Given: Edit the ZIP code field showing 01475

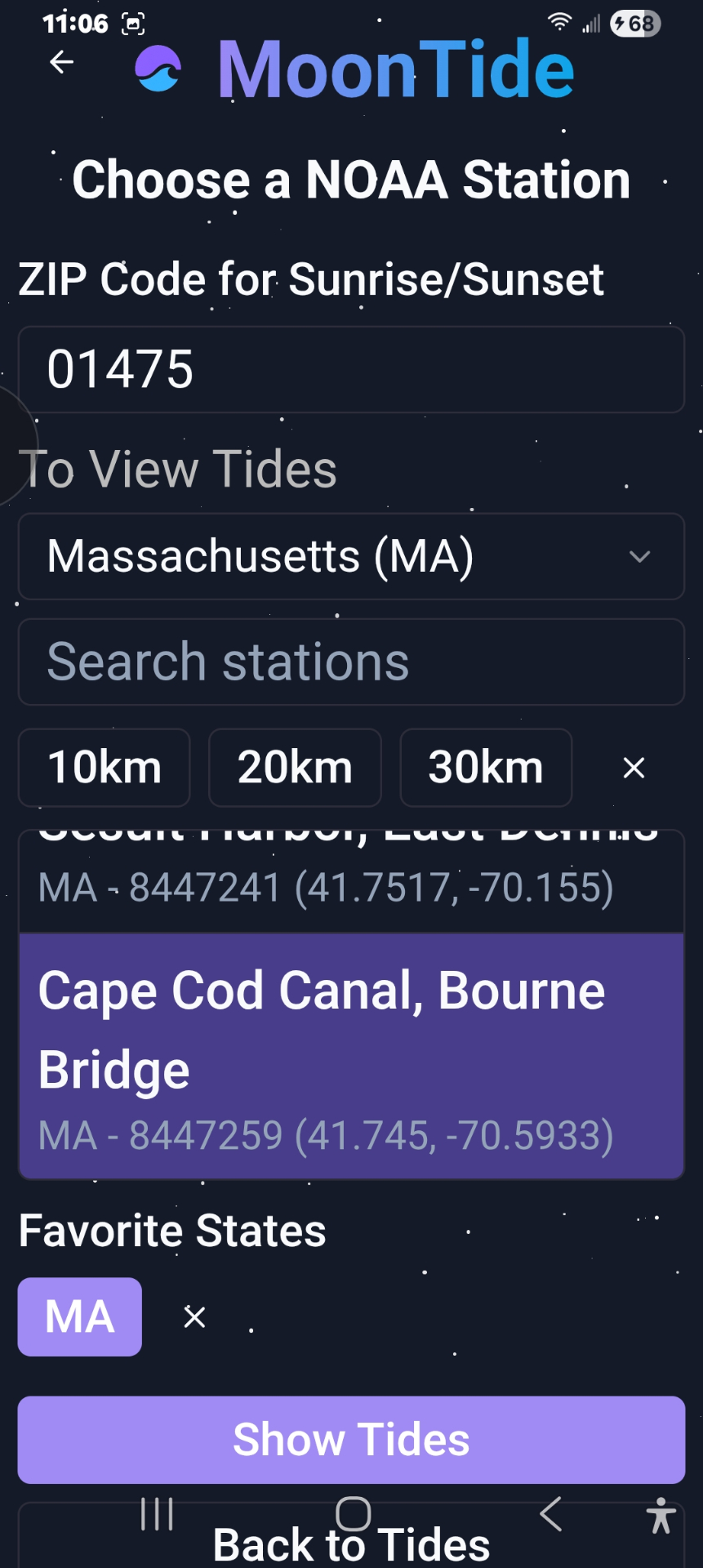Looking at the screenshot, I should [x=351, y=370].
